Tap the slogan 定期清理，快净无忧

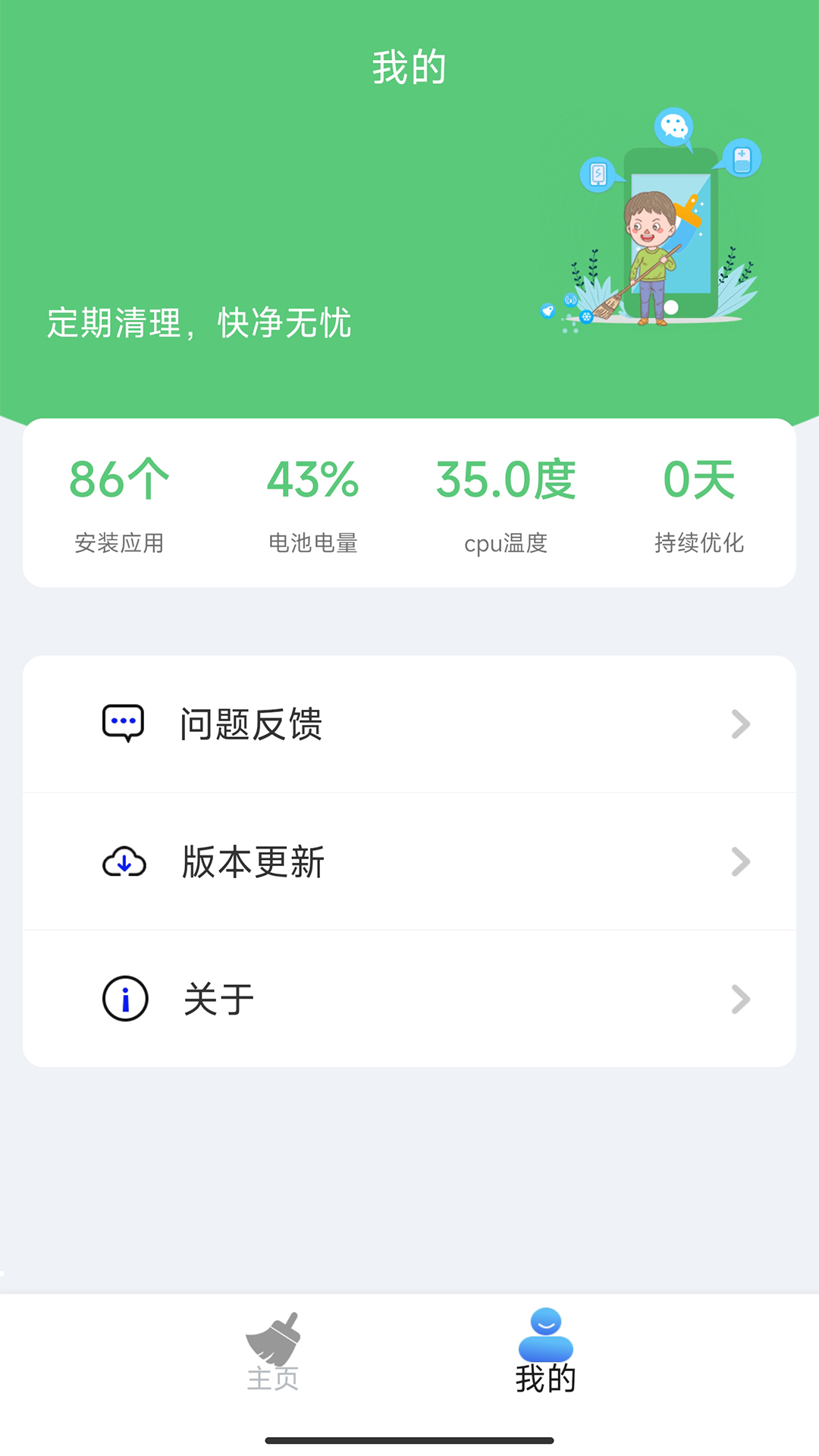199,322
